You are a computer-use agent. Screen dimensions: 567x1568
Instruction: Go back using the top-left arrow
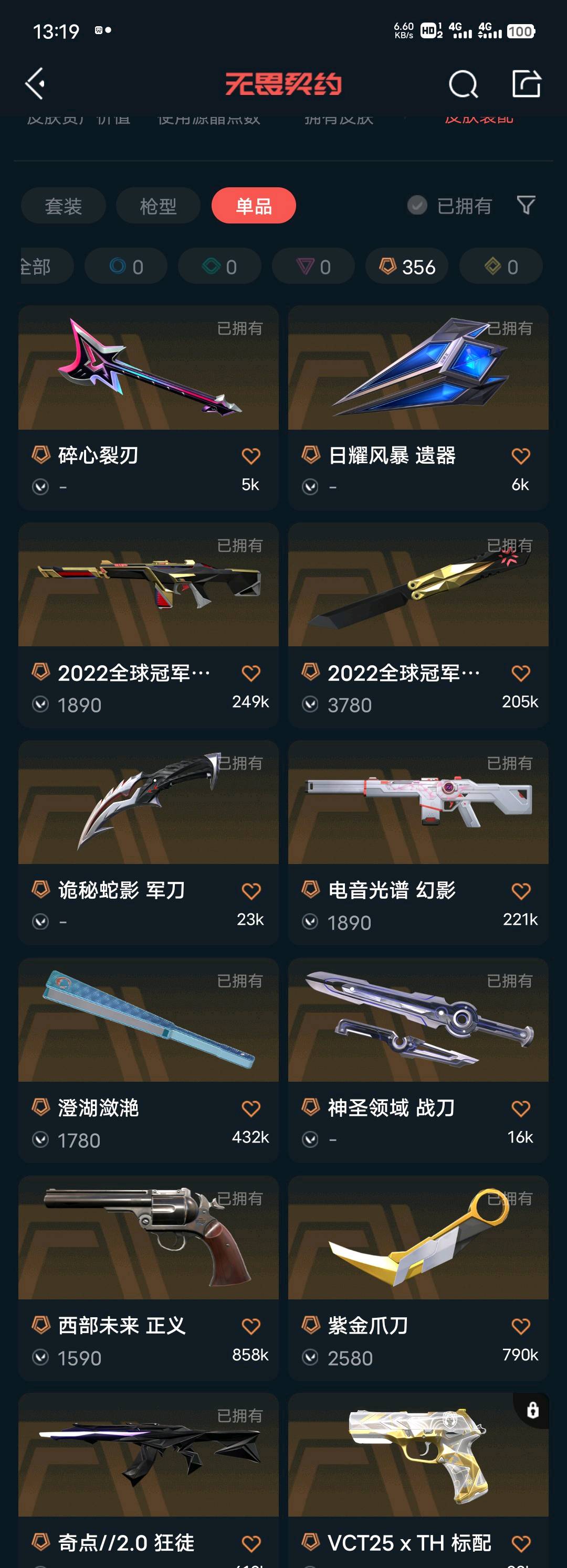[x=35, y=83]
